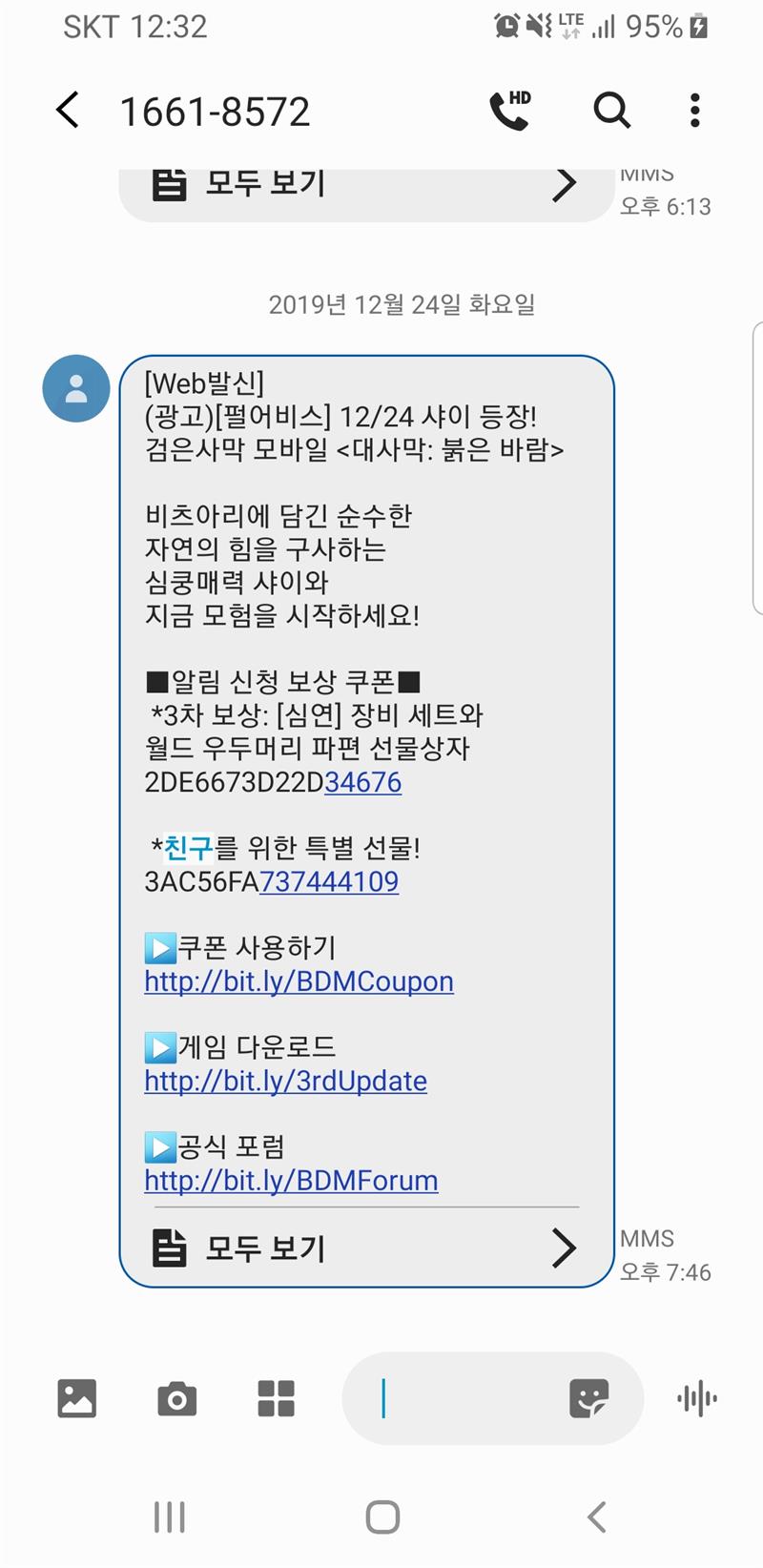Image resolution: width=763 pixels, height=1568 pixels.
Task: Open the attachment grid menu
Action: click(x=277, y=1399)
